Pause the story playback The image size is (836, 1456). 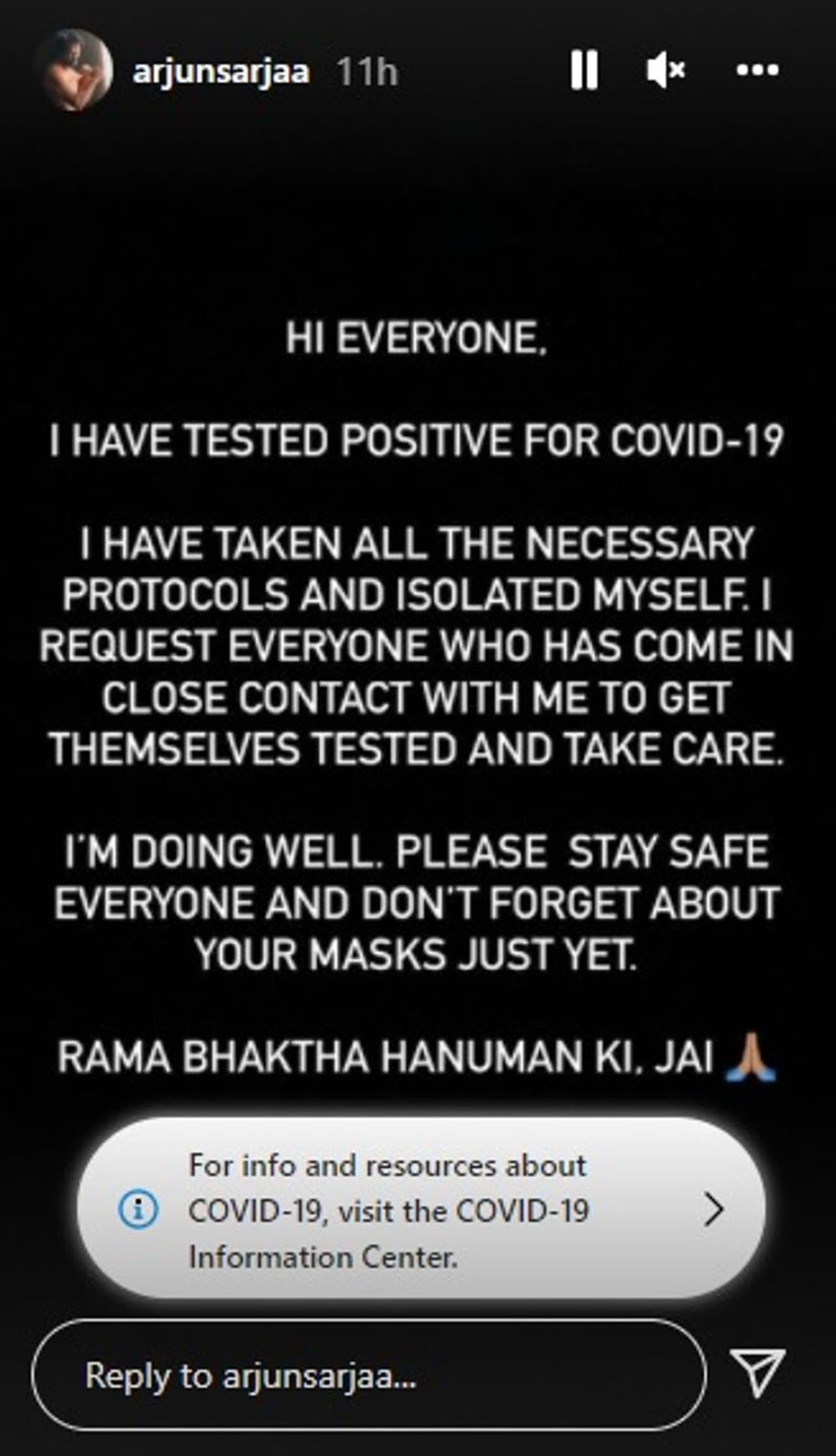(x=583, y=70)
